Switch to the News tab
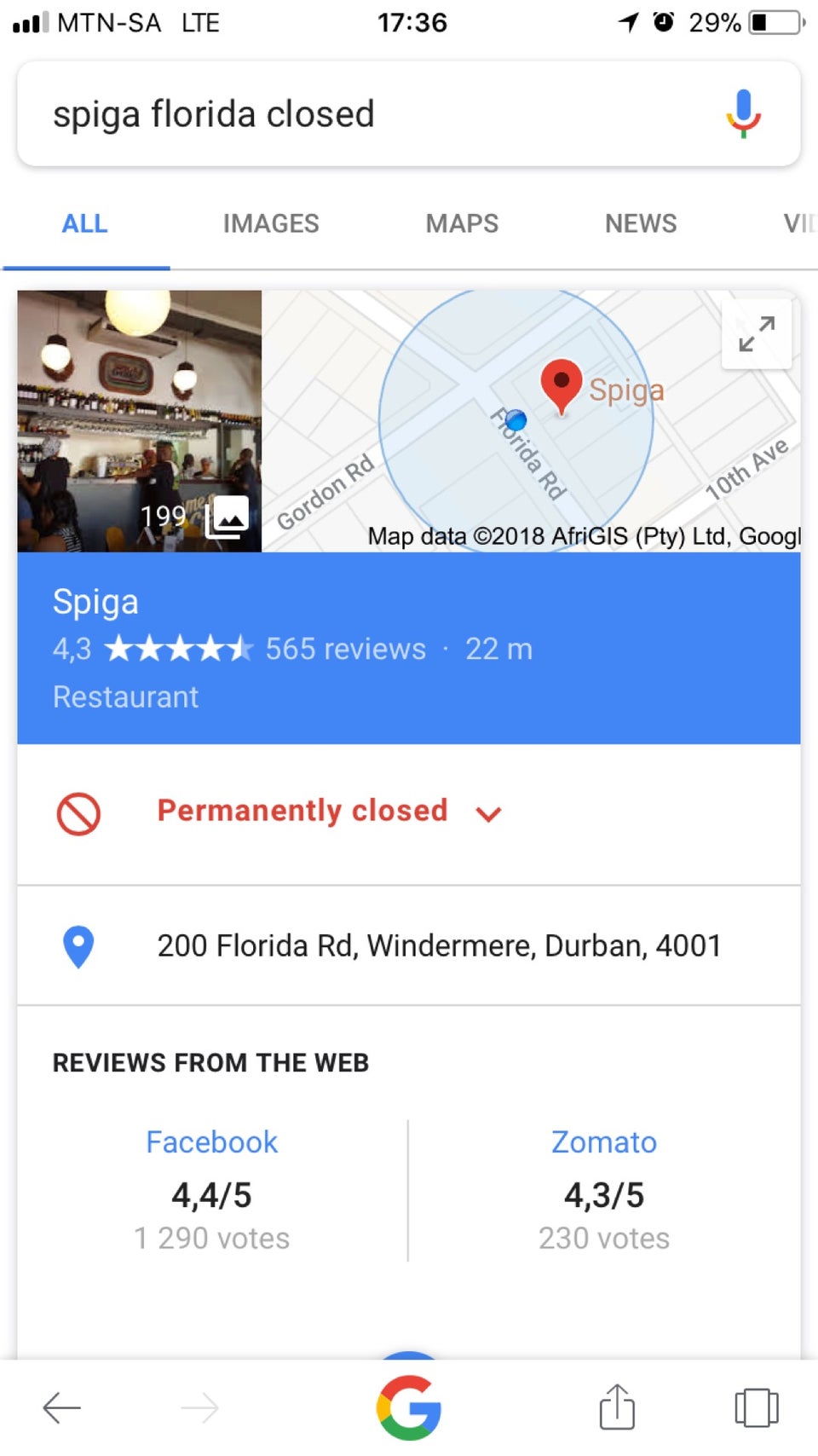 (x=641, y=223)
